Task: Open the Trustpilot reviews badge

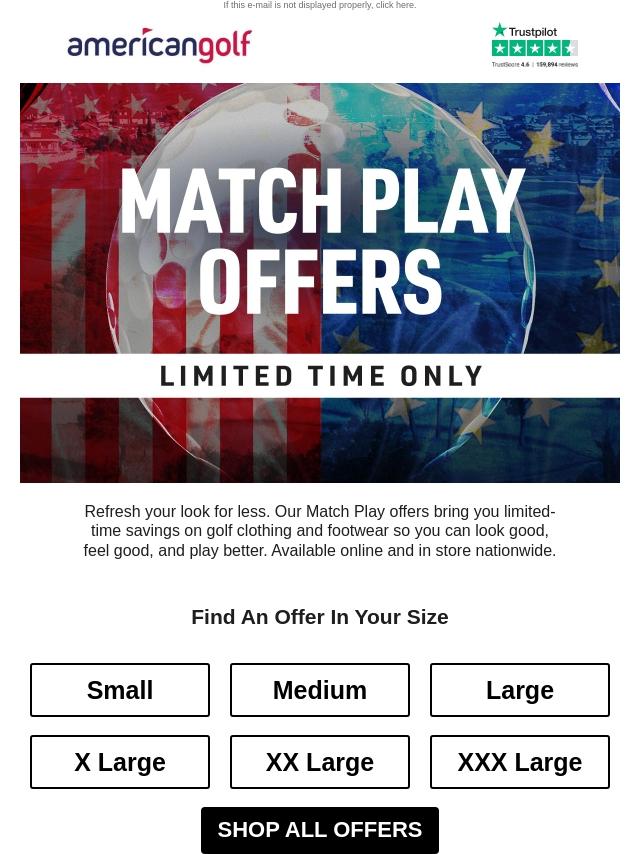Action: [534, 46]
